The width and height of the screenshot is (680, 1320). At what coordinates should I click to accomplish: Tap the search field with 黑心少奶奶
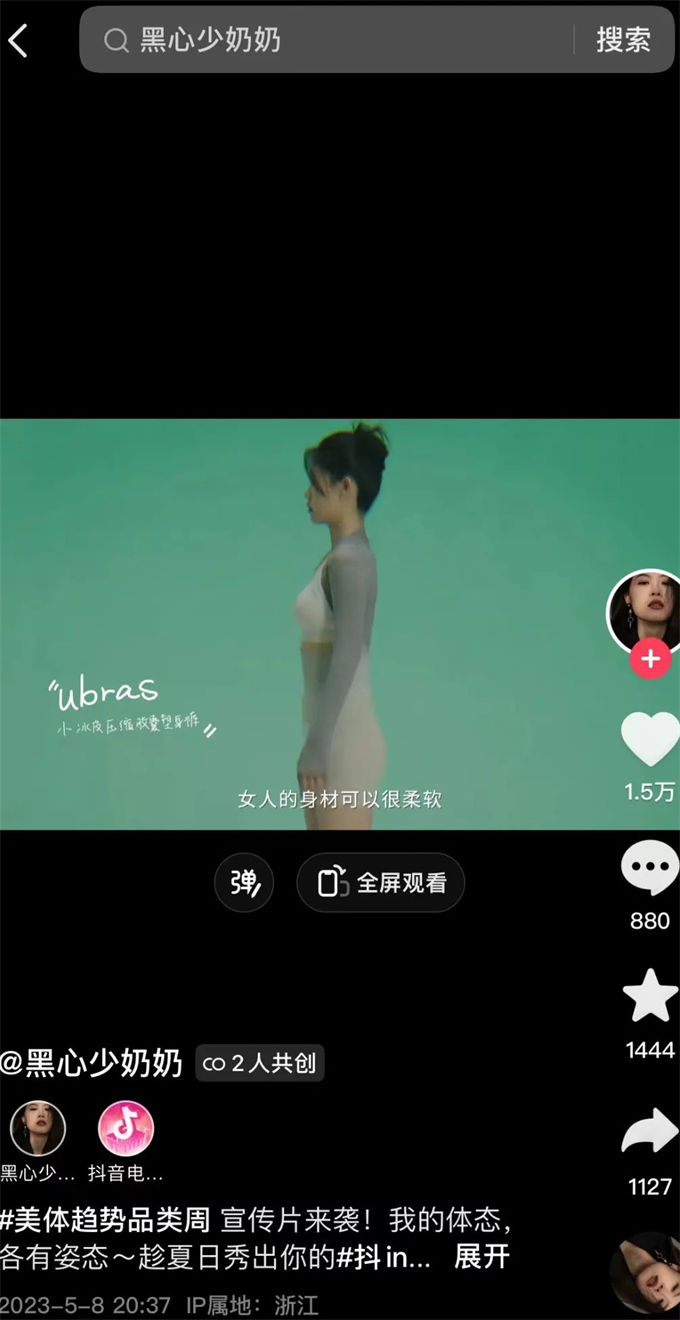[x=330, y=40]
